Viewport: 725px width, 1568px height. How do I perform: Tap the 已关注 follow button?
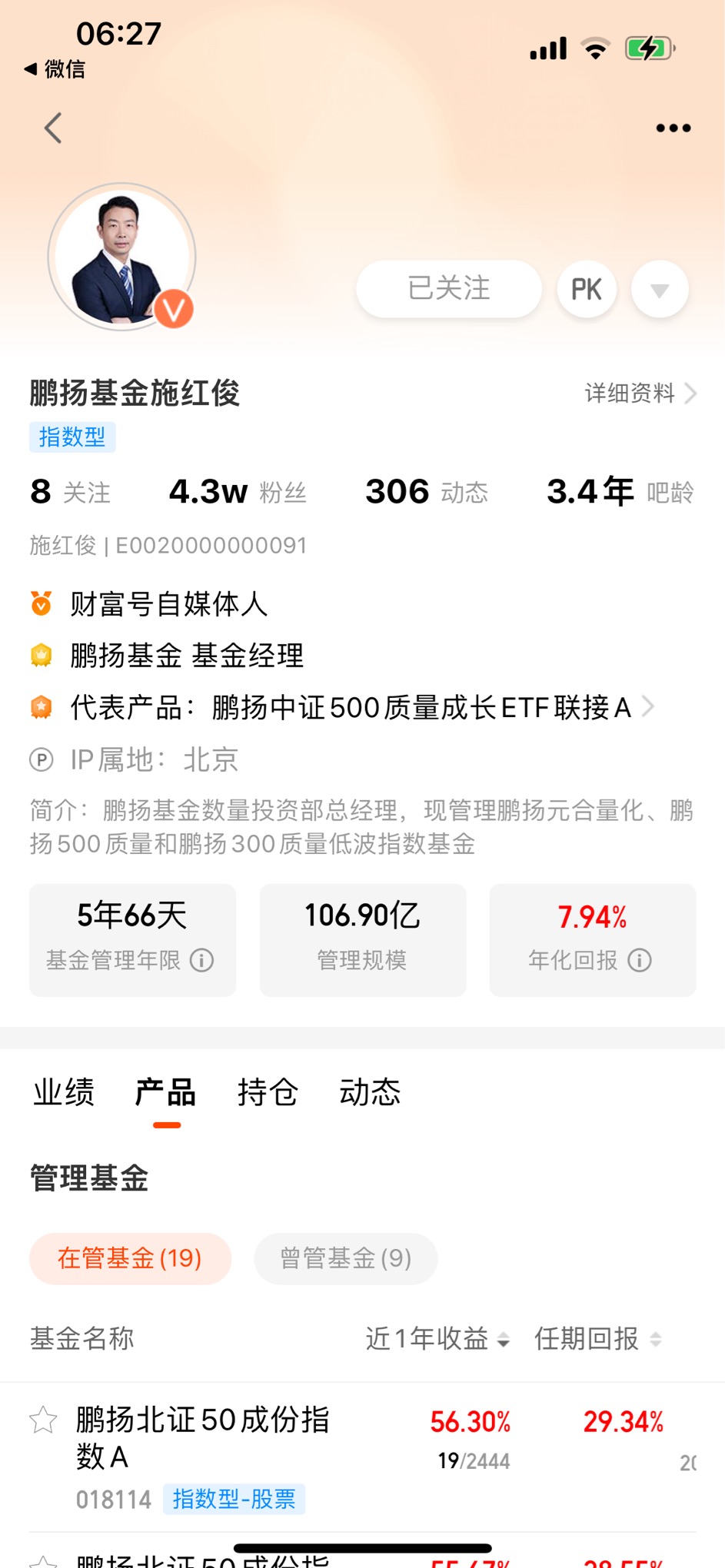click(x=449, y=289)
